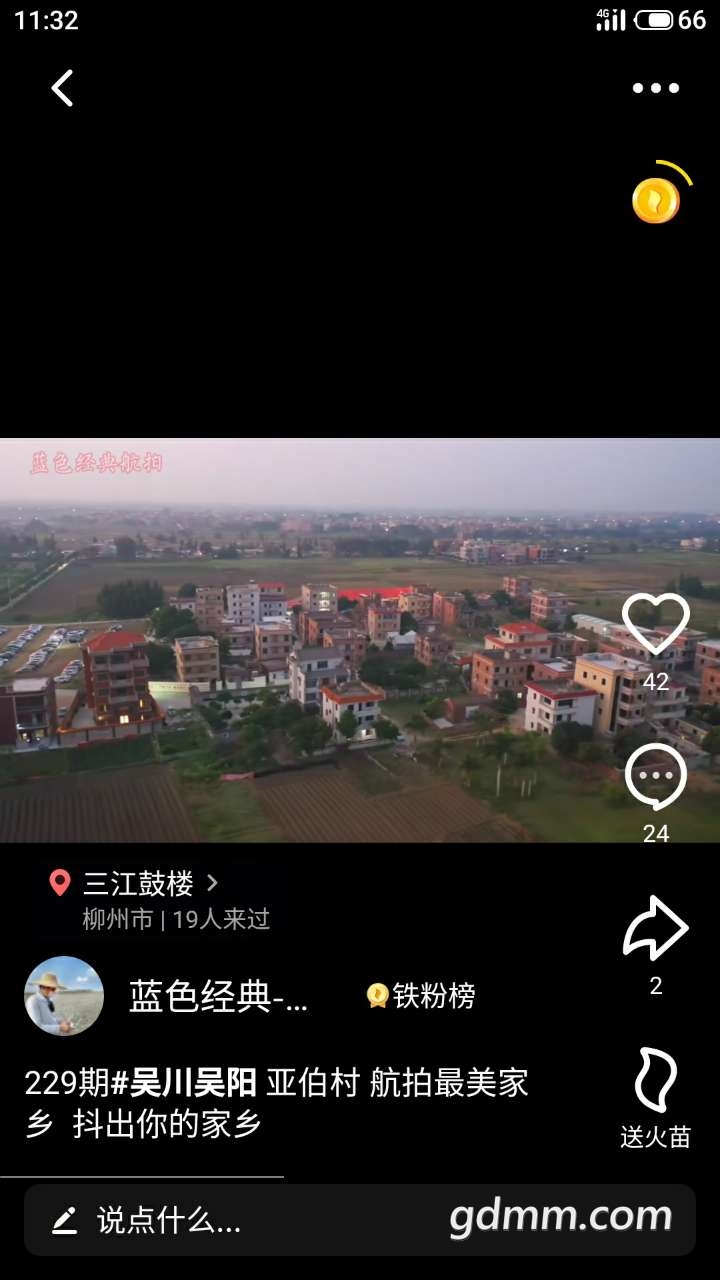Like this video with the heart
Screen dimensions: 720x1280
point(656,625)
